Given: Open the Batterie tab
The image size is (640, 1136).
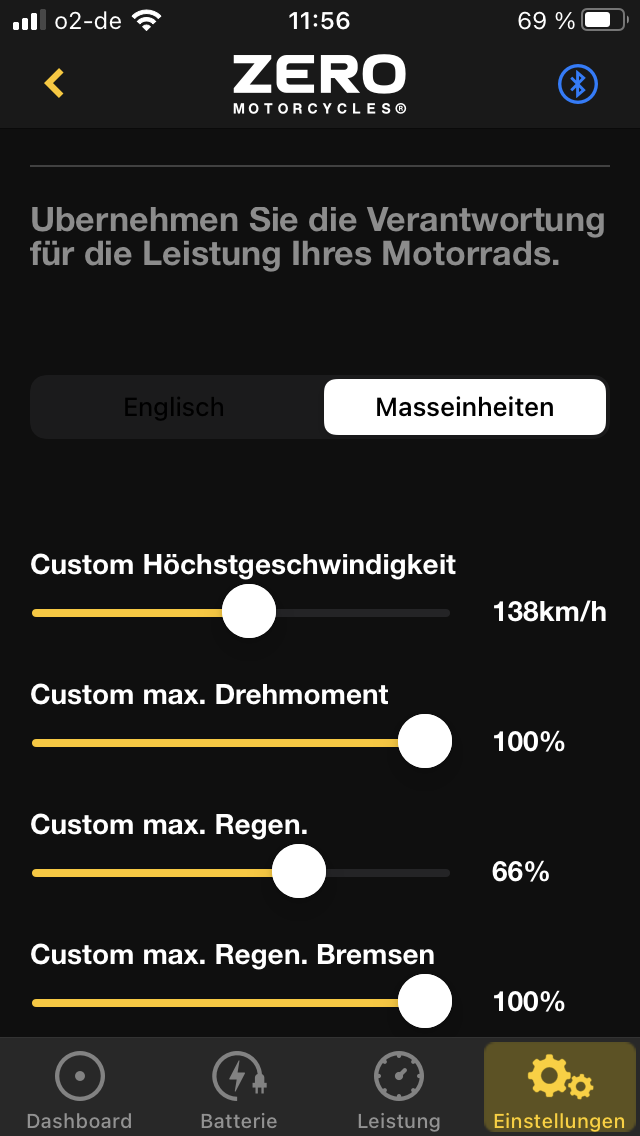Looking at the screenshot, I should (239, 1090).
